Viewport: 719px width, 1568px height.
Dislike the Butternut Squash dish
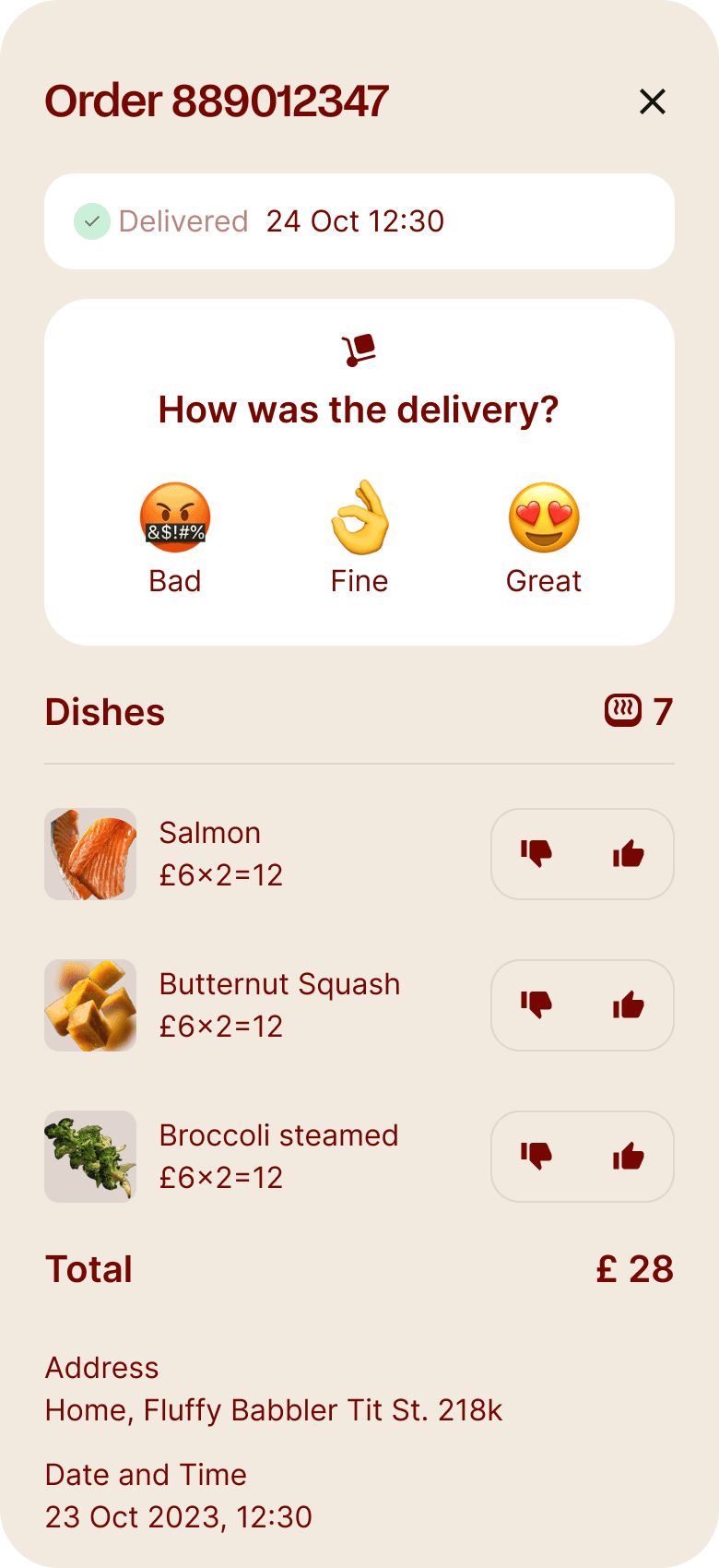[x=536, y=1005]
